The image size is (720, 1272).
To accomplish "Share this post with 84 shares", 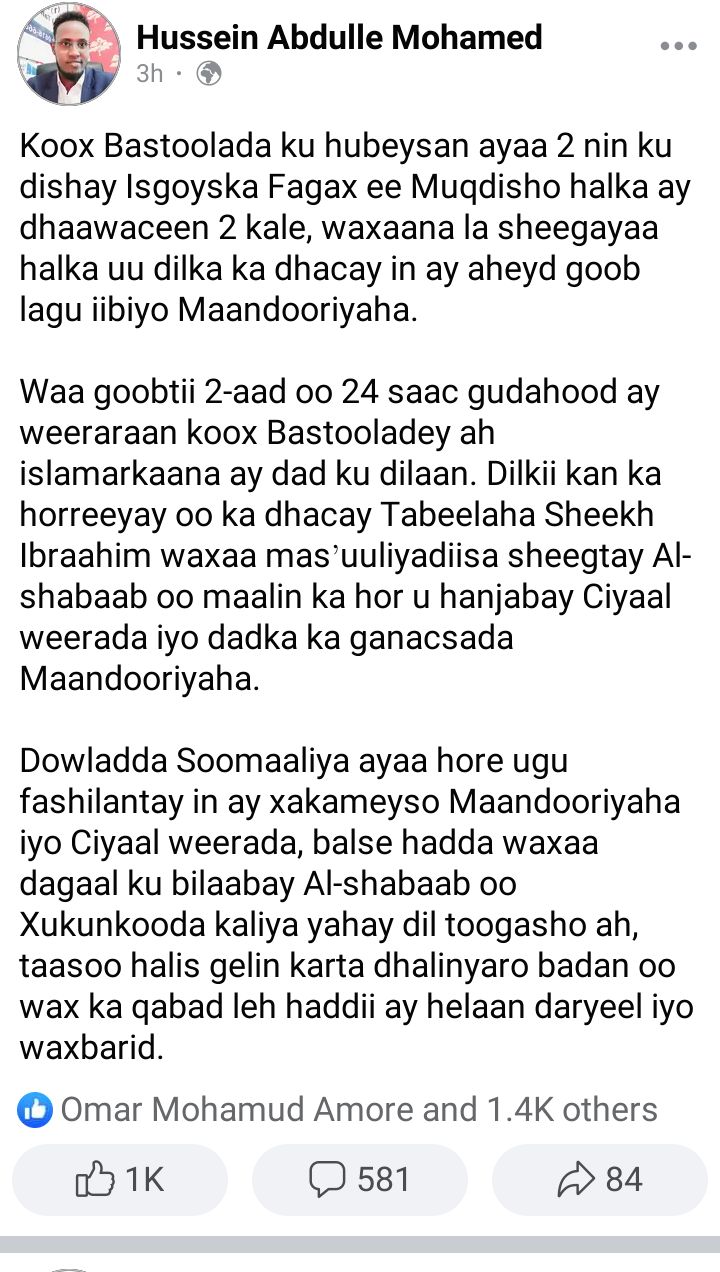I will coord(599,1180).
